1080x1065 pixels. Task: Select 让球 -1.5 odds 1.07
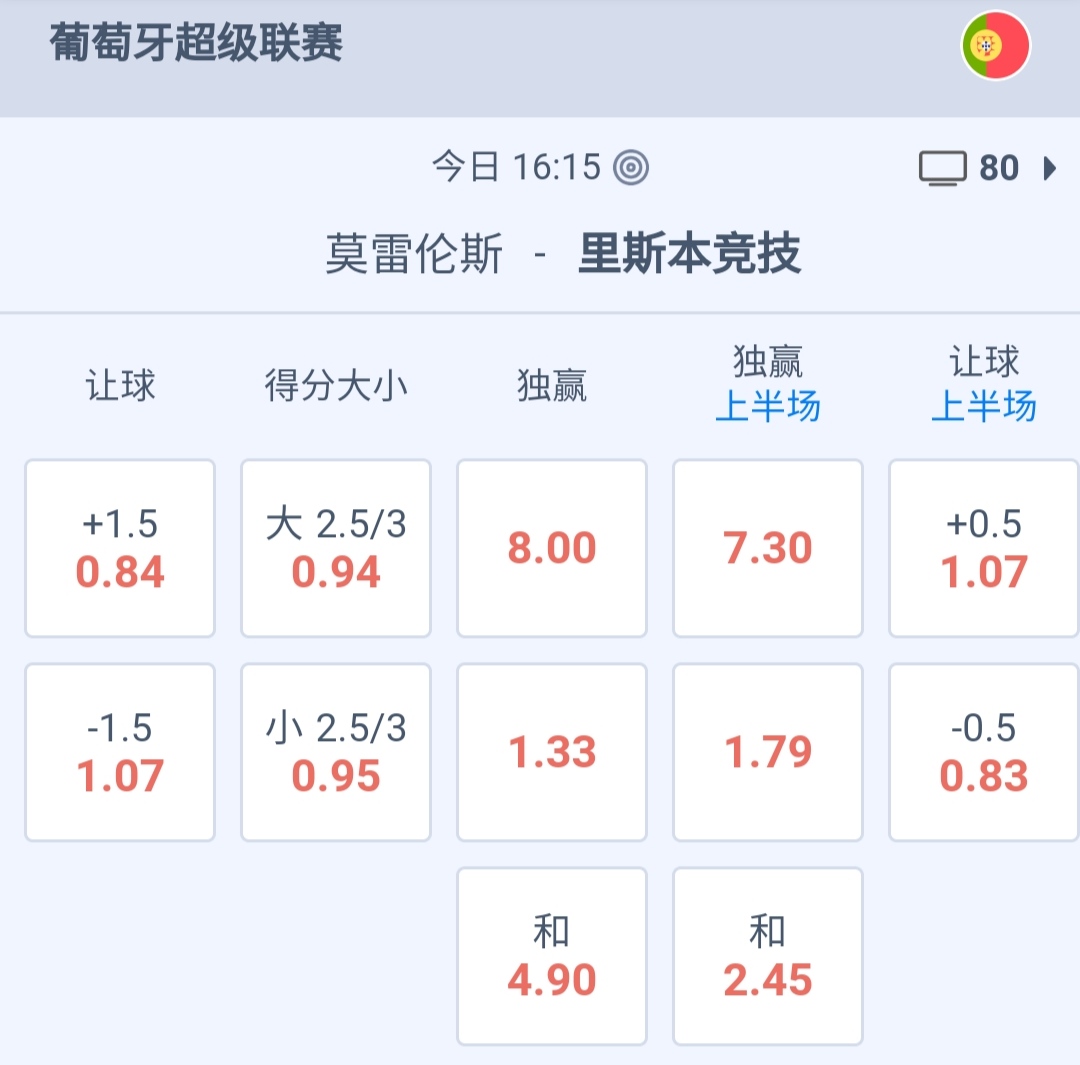[x=120, y=752]
